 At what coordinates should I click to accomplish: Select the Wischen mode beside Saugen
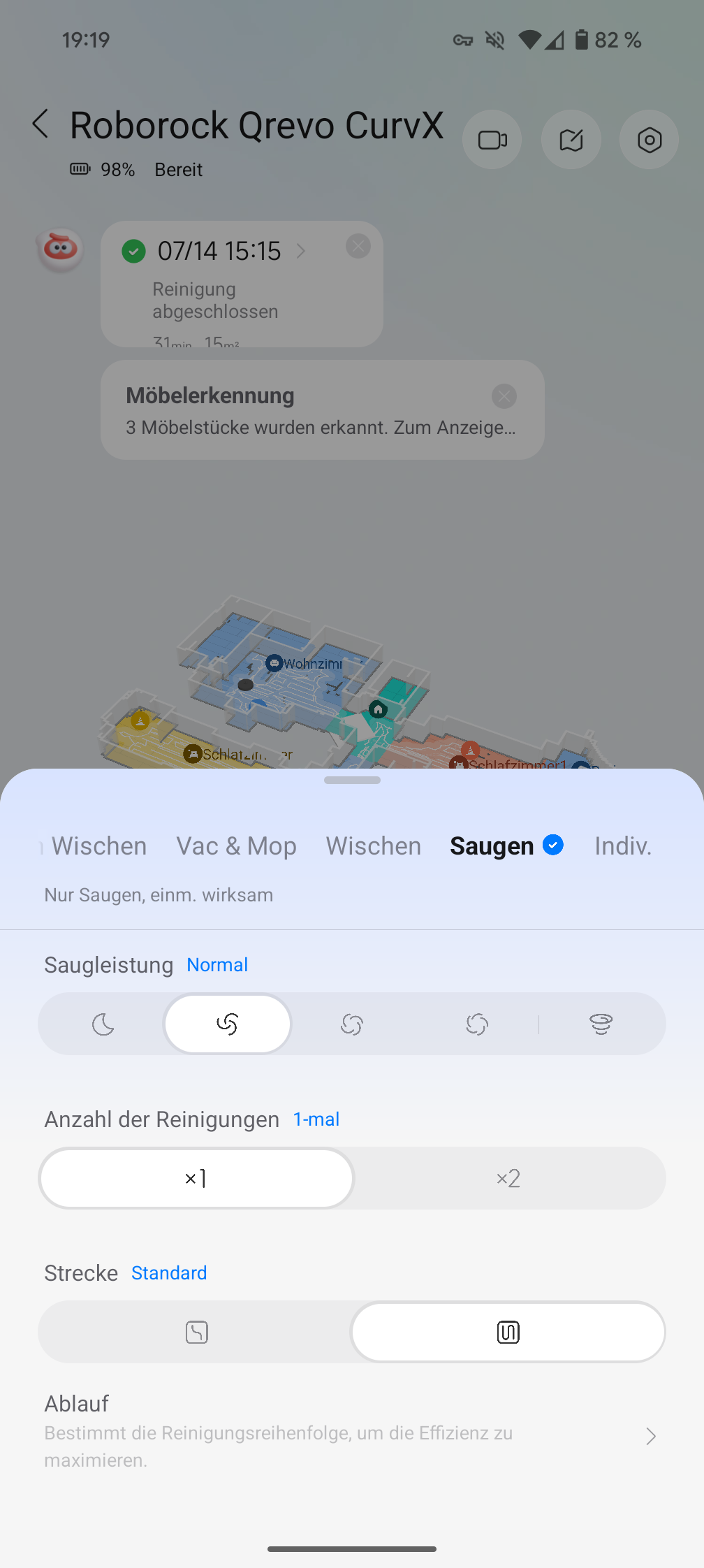(x=373, y=845)
